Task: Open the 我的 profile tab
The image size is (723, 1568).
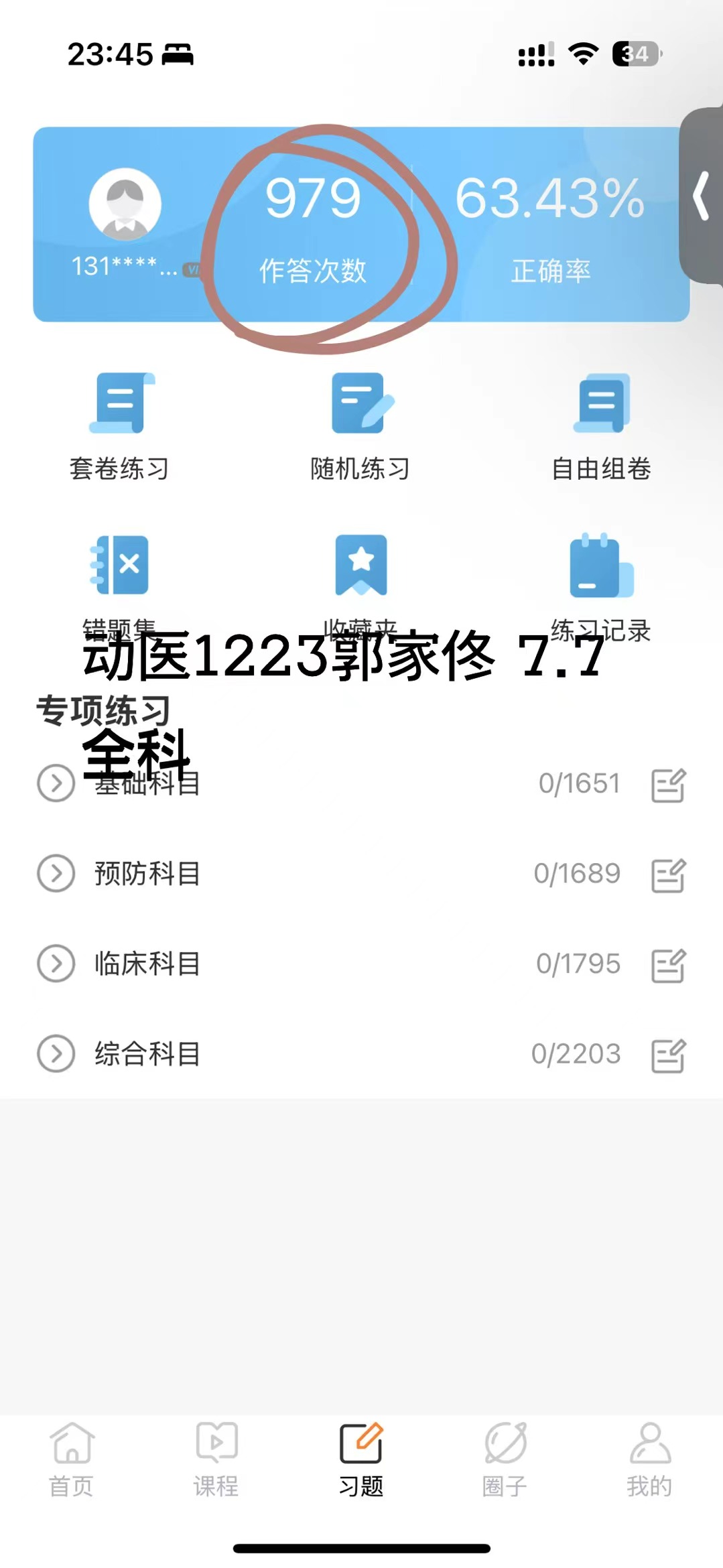Action: pos(649,1461)
